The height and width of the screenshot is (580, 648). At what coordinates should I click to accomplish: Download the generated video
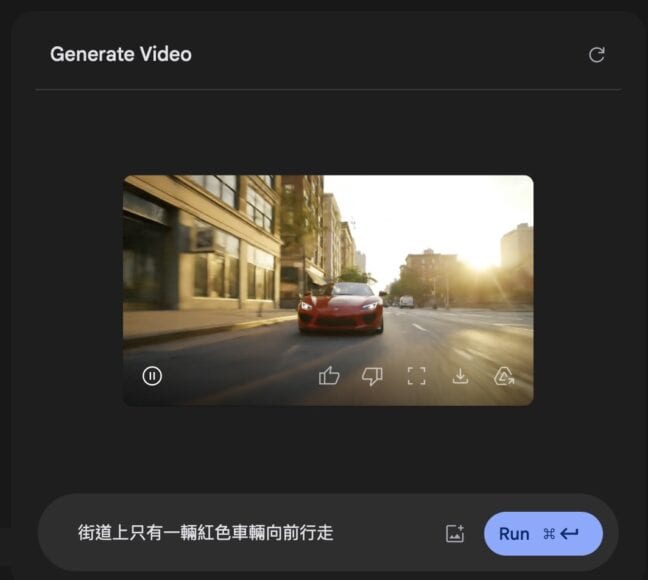460,376
